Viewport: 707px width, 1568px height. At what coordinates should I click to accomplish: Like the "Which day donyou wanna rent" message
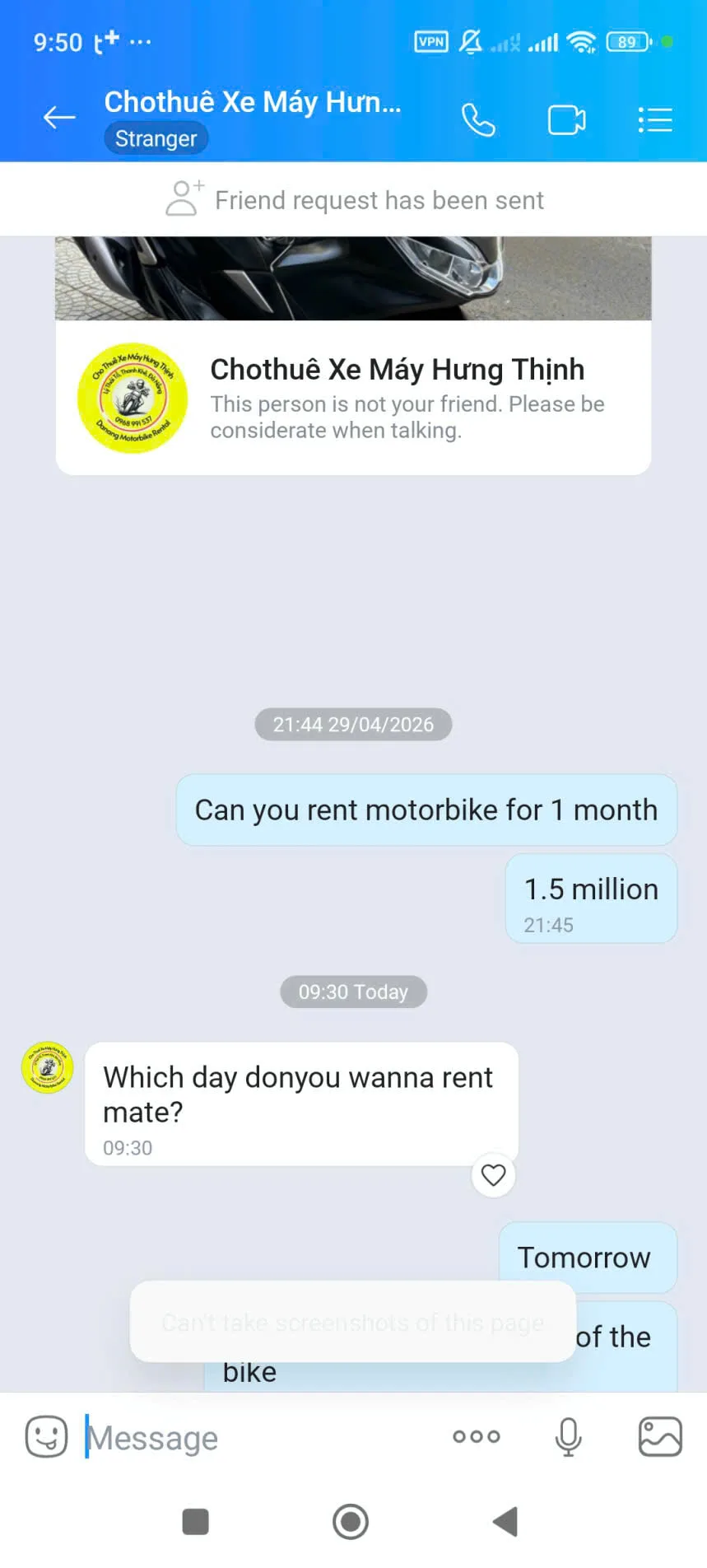click(x=493, y=1175)
